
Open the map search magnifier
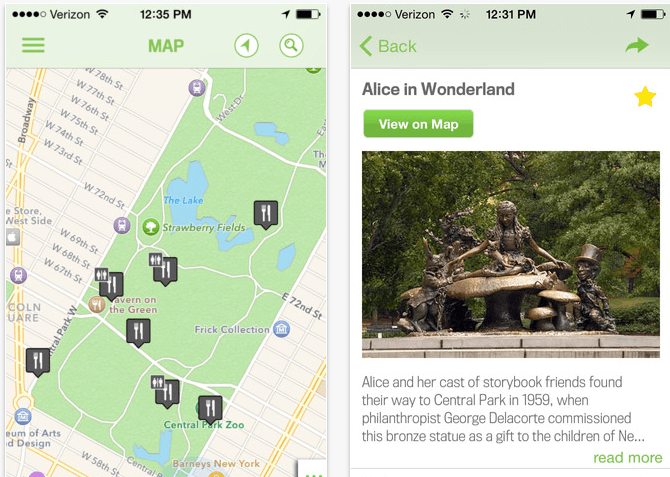pyautogui.click(x=291, y=46)
